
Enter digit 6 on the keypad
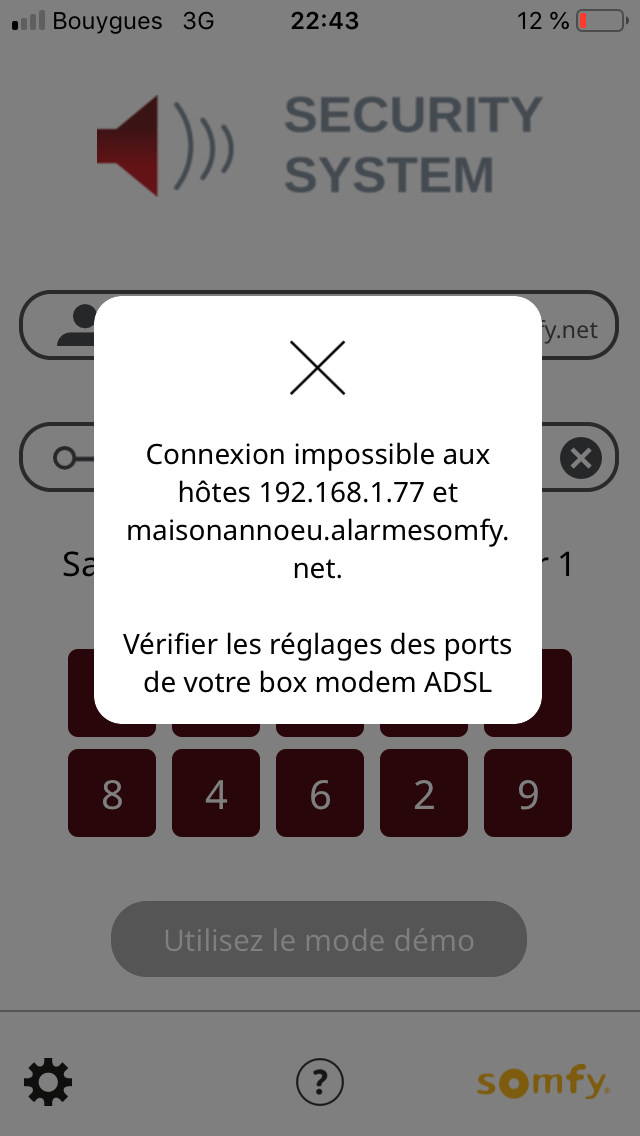click(320, 793)
